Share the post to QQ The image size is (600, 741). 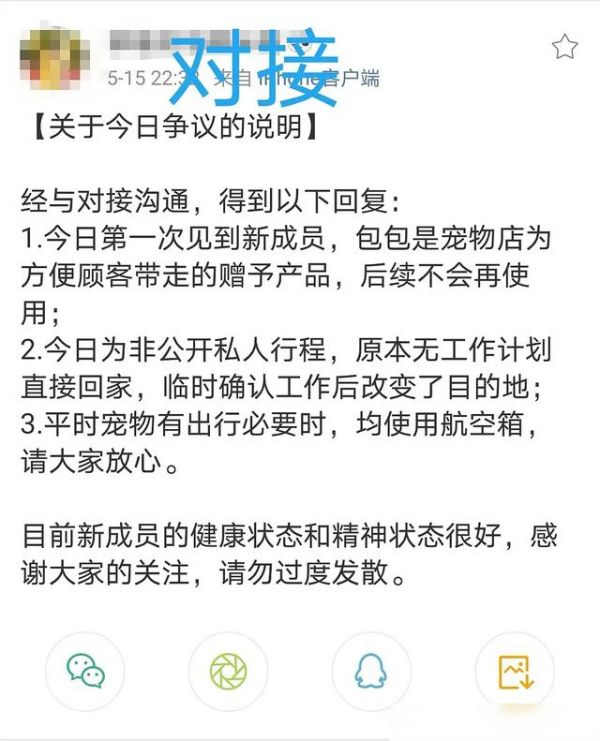click(371, 671)
